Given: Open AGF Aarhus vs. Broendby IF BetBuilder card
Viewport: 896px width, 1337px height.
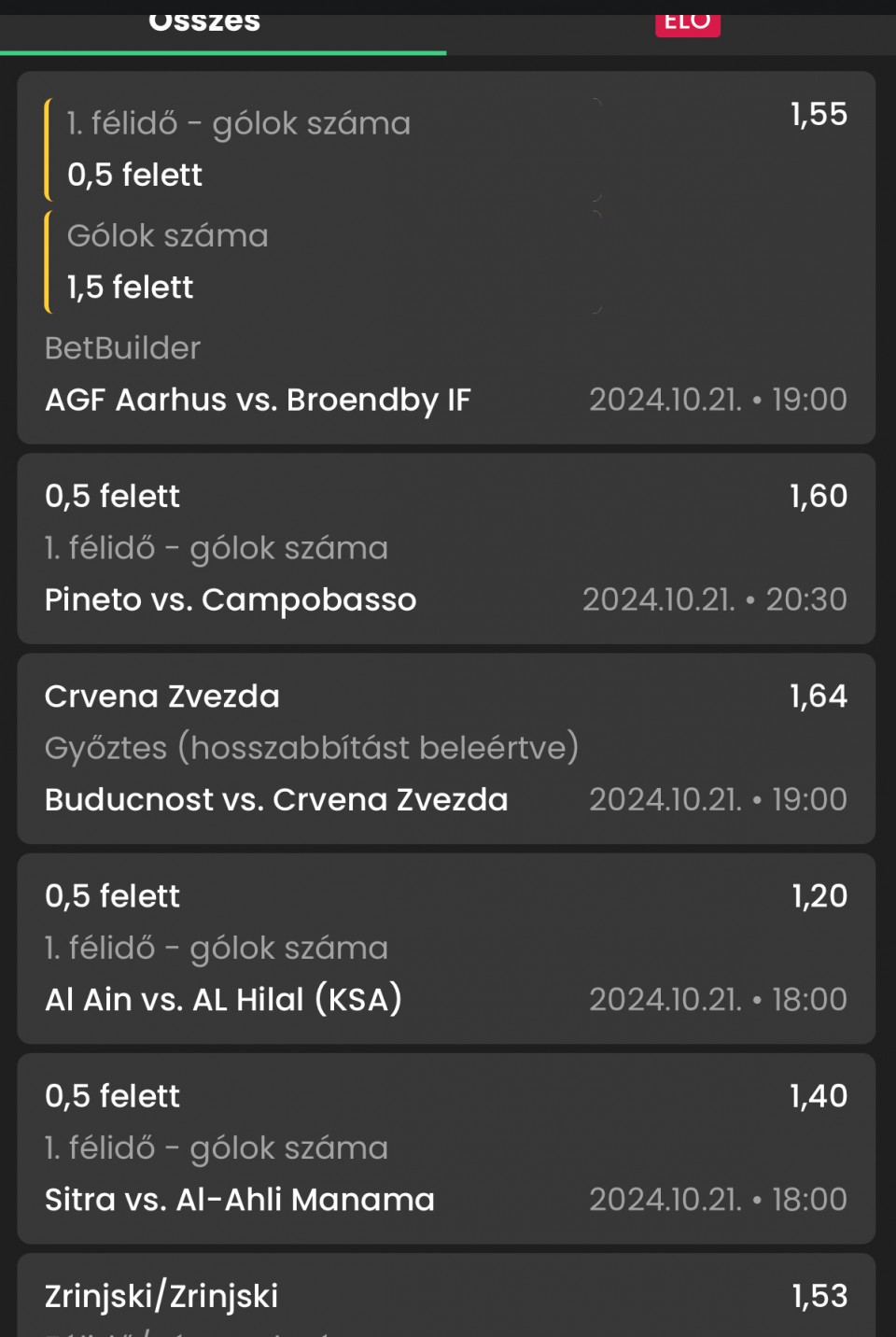Looking at the screenshot, I should point(446,258).
